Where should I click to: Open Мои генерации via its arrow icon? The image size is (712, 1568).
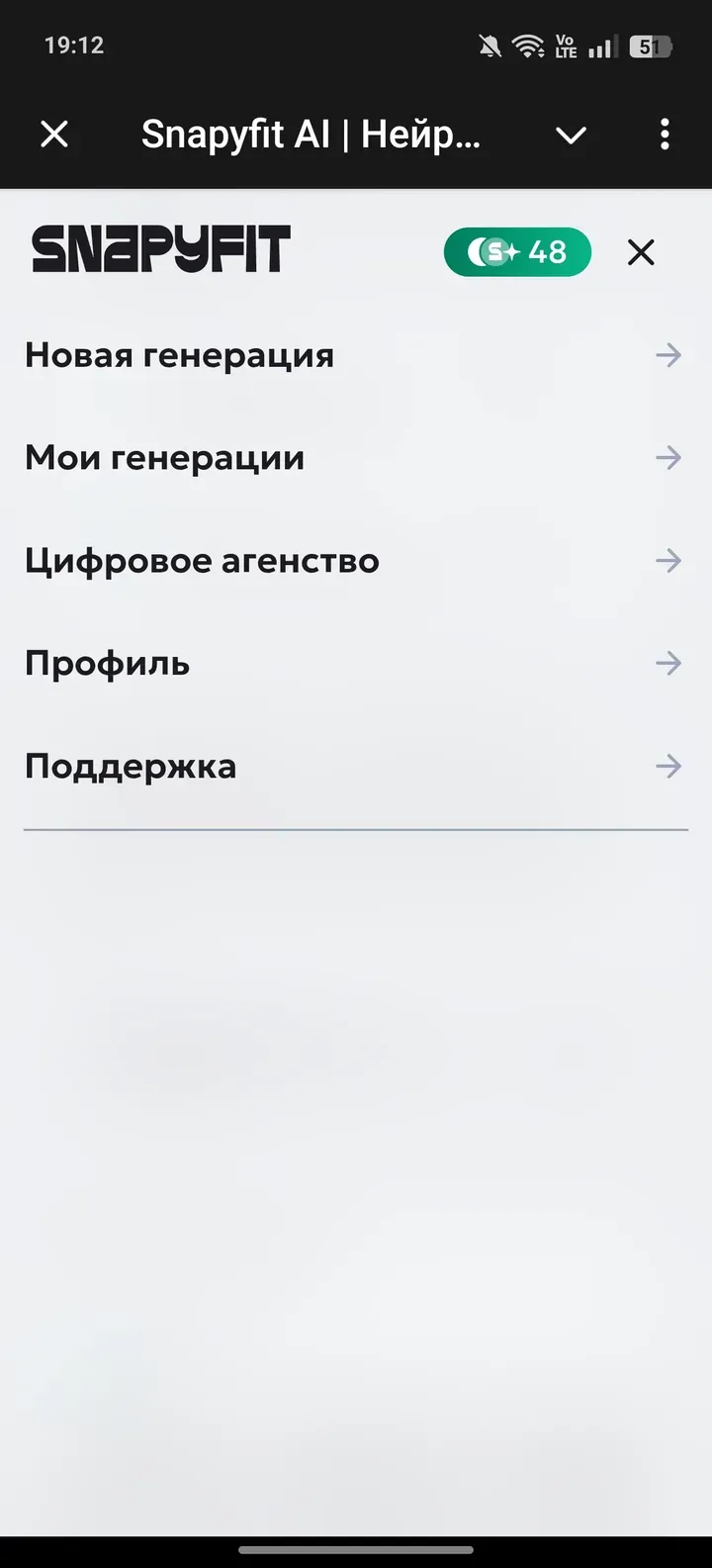coord(668,458)
